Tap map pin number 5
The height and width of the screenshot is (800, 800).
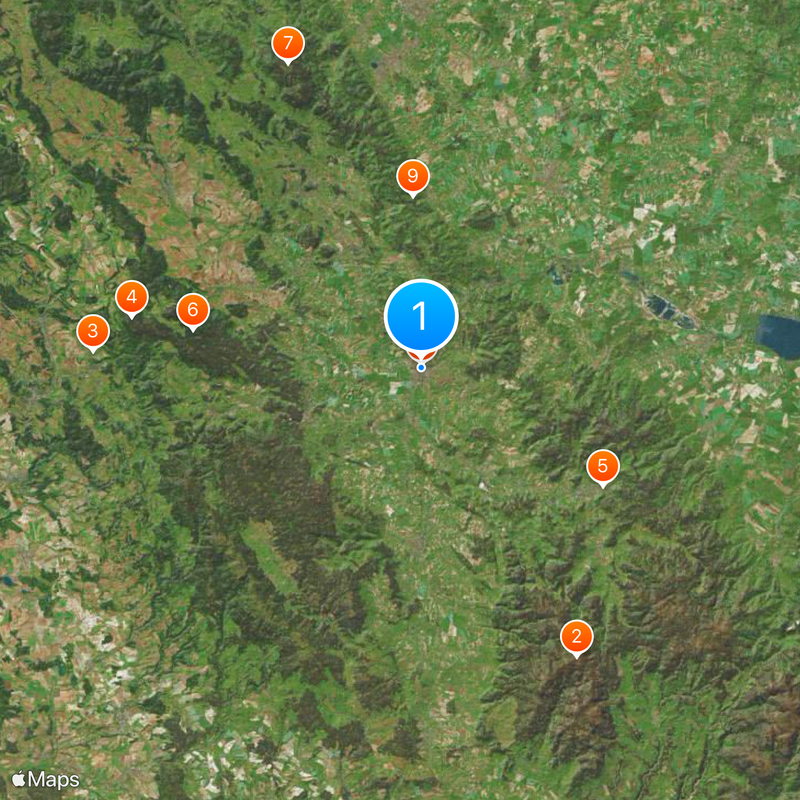(x=602, y=465)
